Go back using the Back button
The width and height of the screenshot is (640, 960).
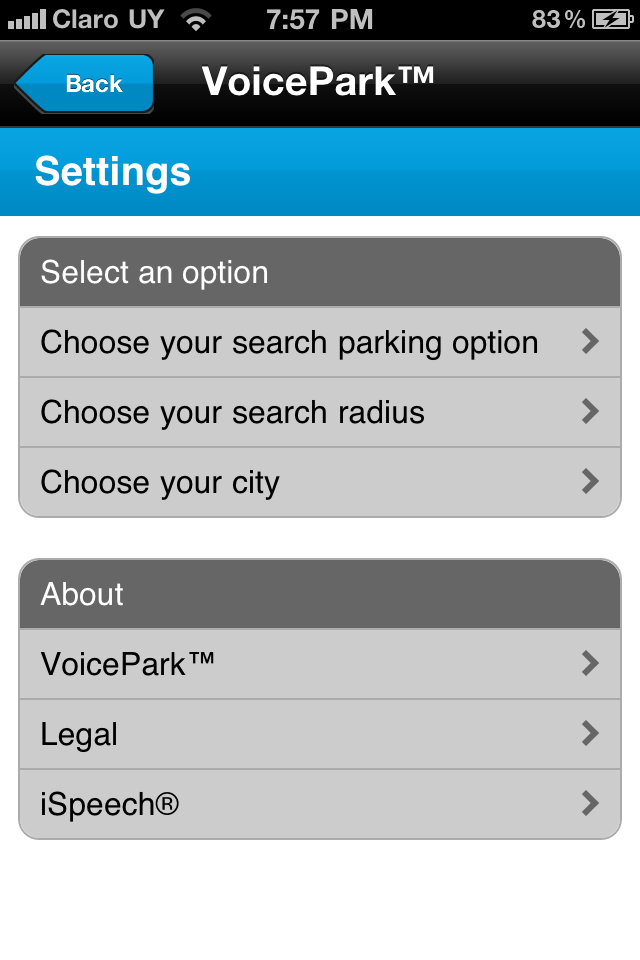[x=88, y=84]
